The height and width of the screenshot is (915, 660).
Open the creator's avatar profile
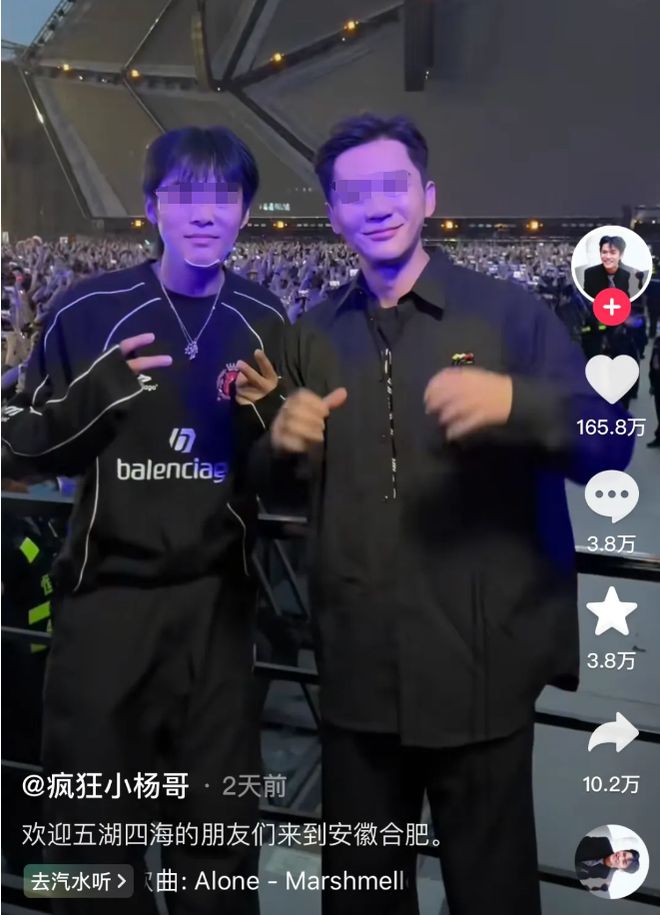point(611,262)
